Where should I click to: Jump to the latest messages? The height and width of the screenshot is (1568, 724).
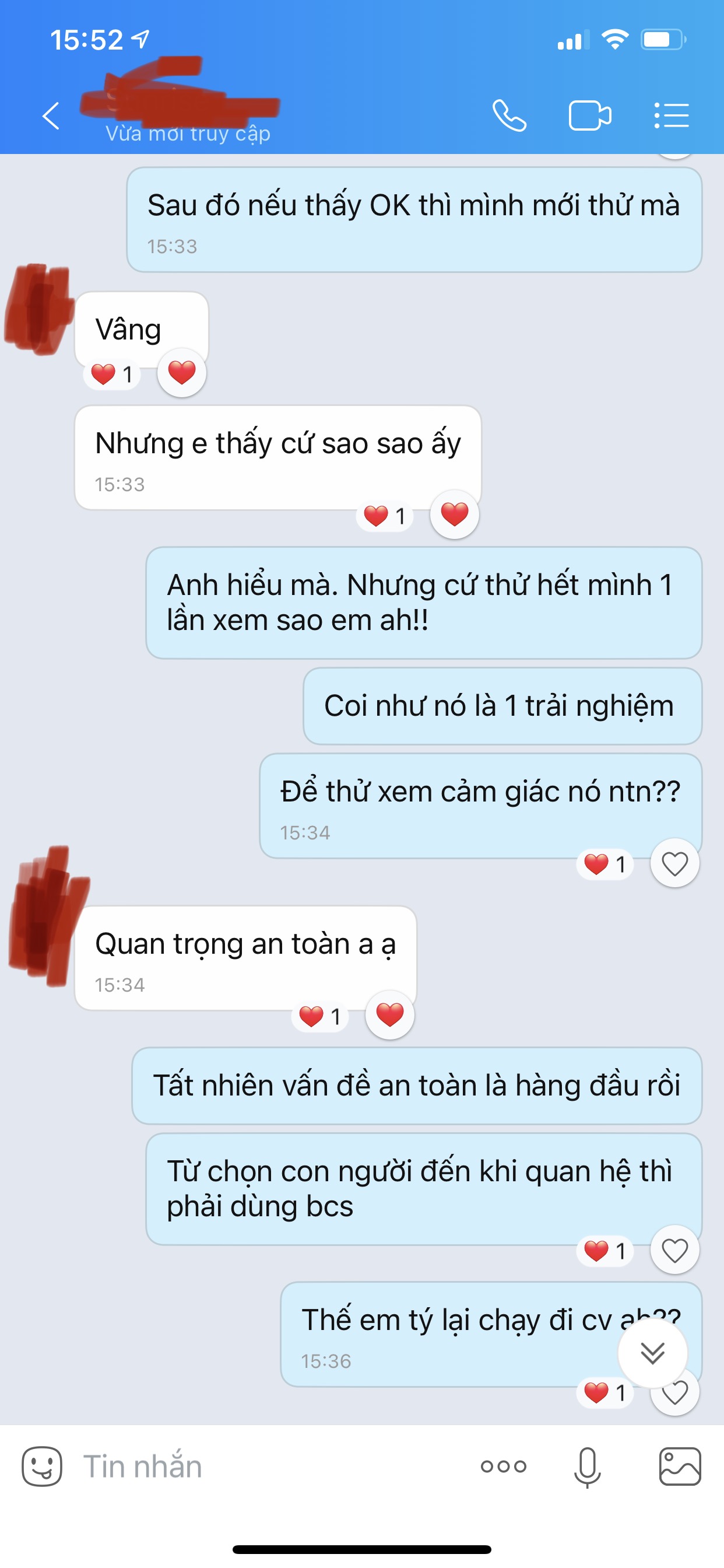(x=653, y=1353)
